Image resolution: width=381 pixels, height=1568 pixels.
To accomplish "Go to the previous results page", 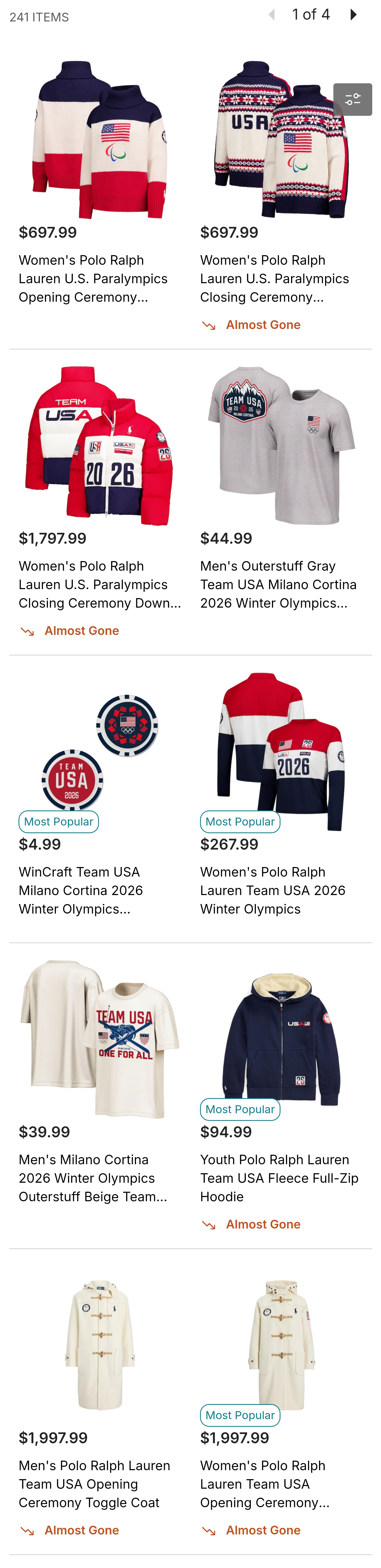I will point(271,15).
